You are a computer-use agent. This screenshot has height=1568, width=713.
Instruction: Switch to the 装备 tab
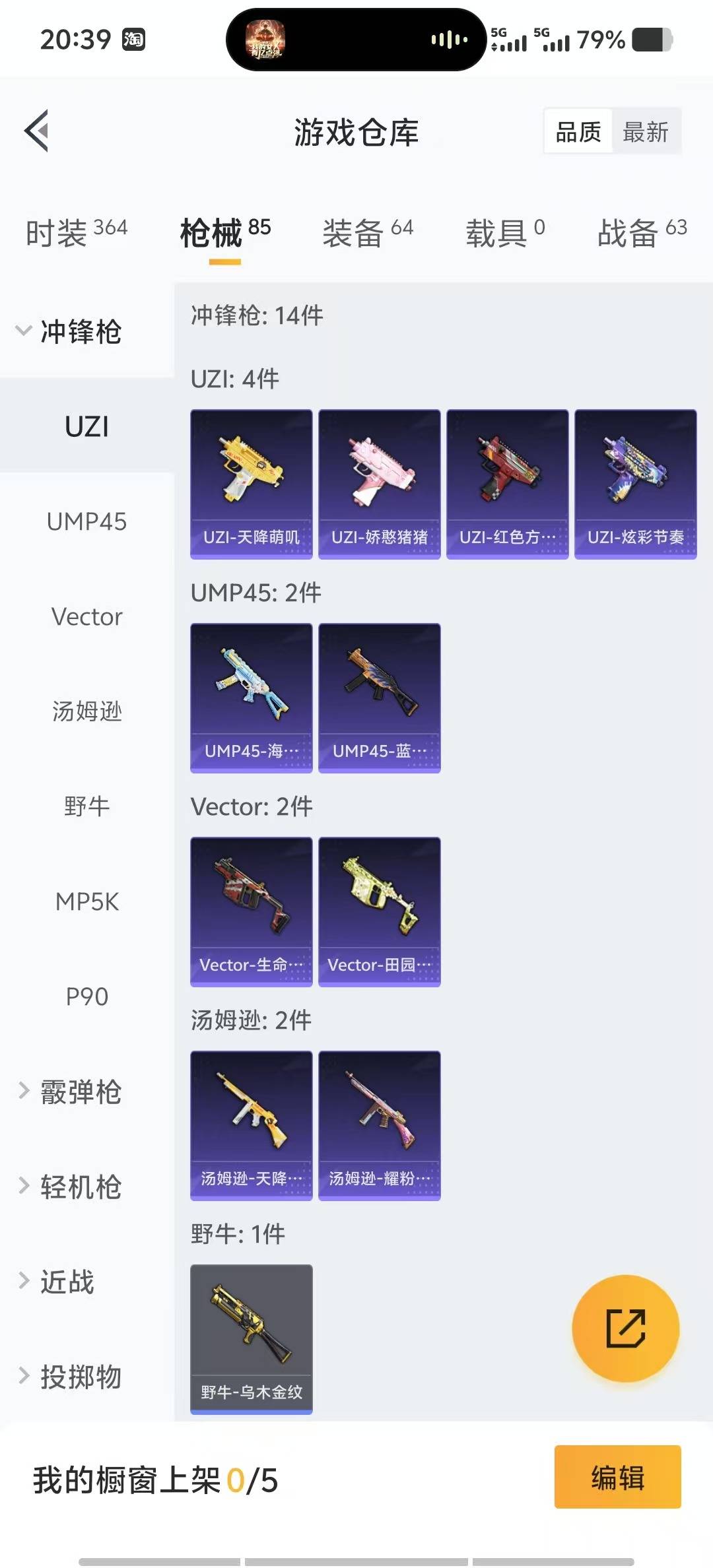coord(367,233)
